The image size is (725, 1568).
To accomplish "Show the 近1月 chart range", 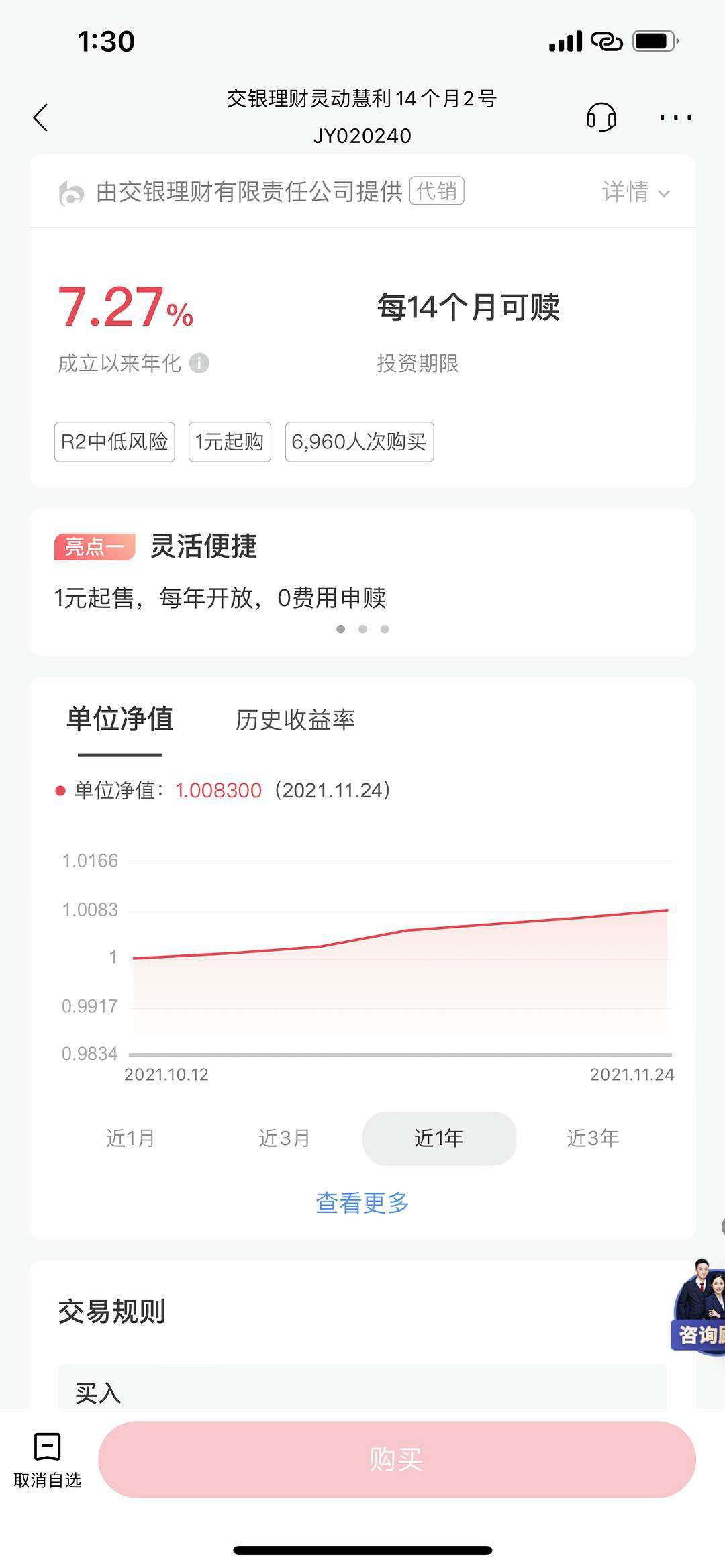I will click(x=131, y=1138).
